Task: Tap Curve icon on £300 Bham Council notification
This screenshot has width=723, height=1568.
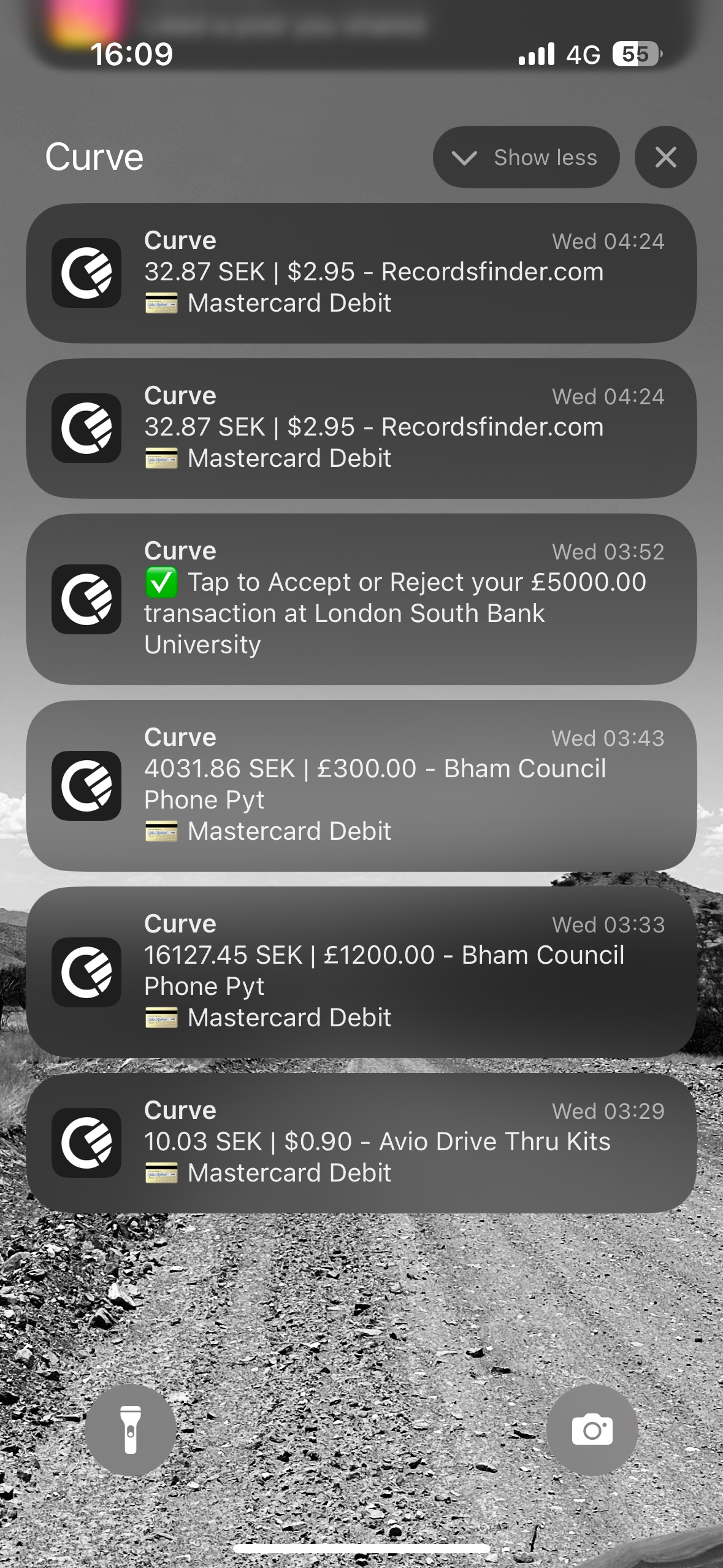Action: pyautogui.click(x=86, y=786)
